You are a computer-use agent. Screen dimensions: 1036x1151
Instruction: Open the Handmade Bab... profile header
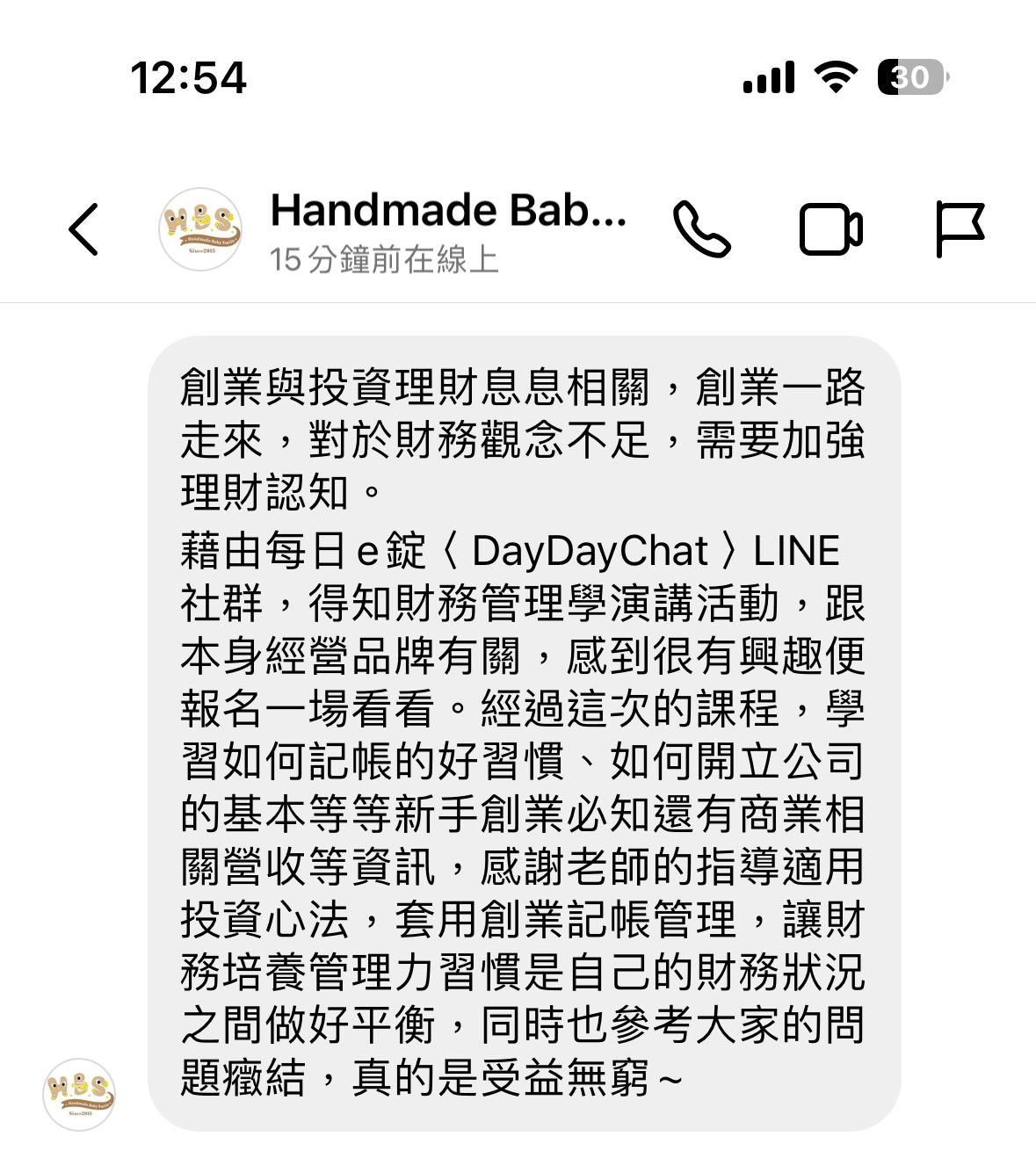click(x=447, y=211)
